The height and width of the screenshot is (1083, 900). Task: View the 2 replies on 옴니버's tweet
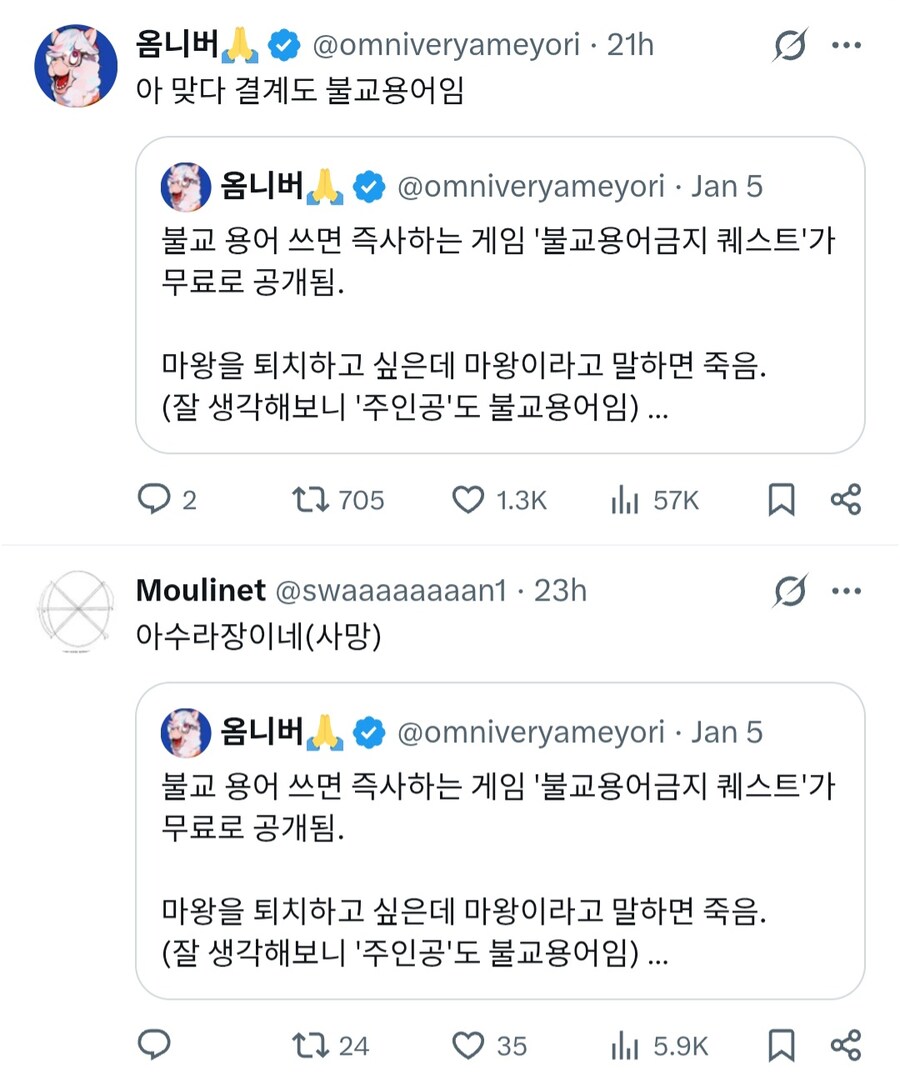(x=173, y=500)
